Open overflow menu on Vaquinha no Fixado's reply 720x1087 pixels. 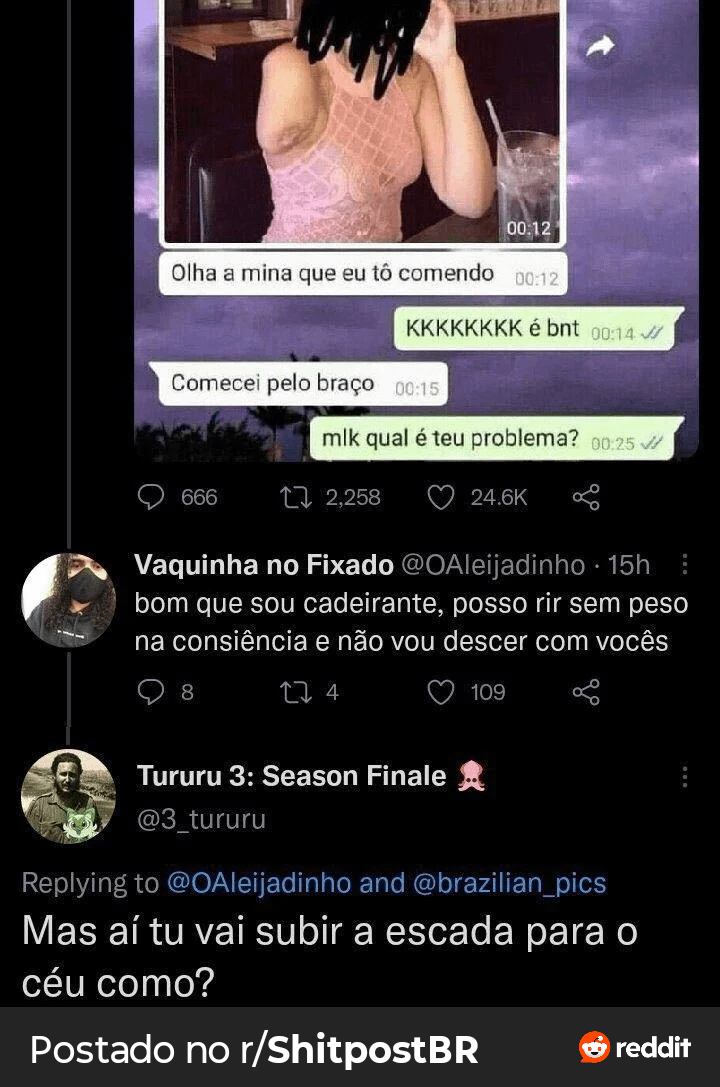click(685, 565)
